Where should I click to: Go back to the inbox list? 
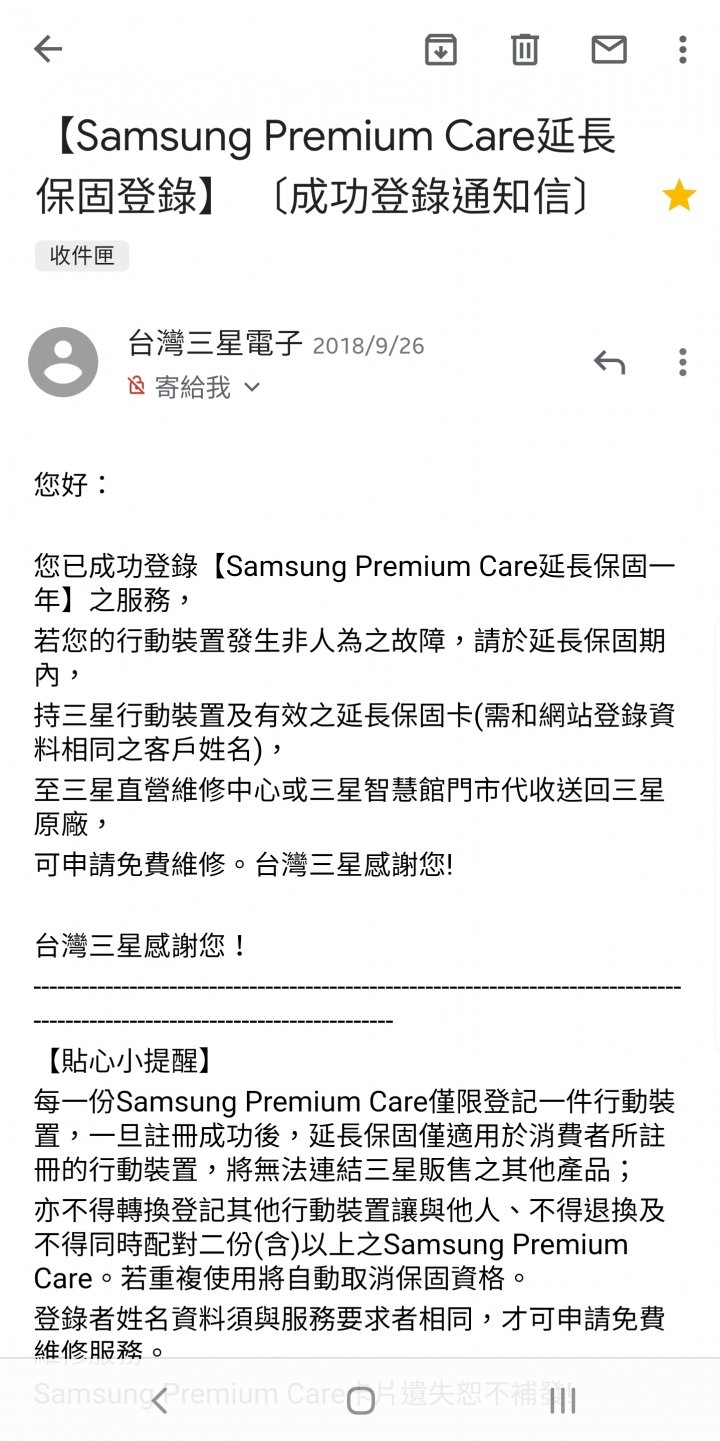[48, 49]
